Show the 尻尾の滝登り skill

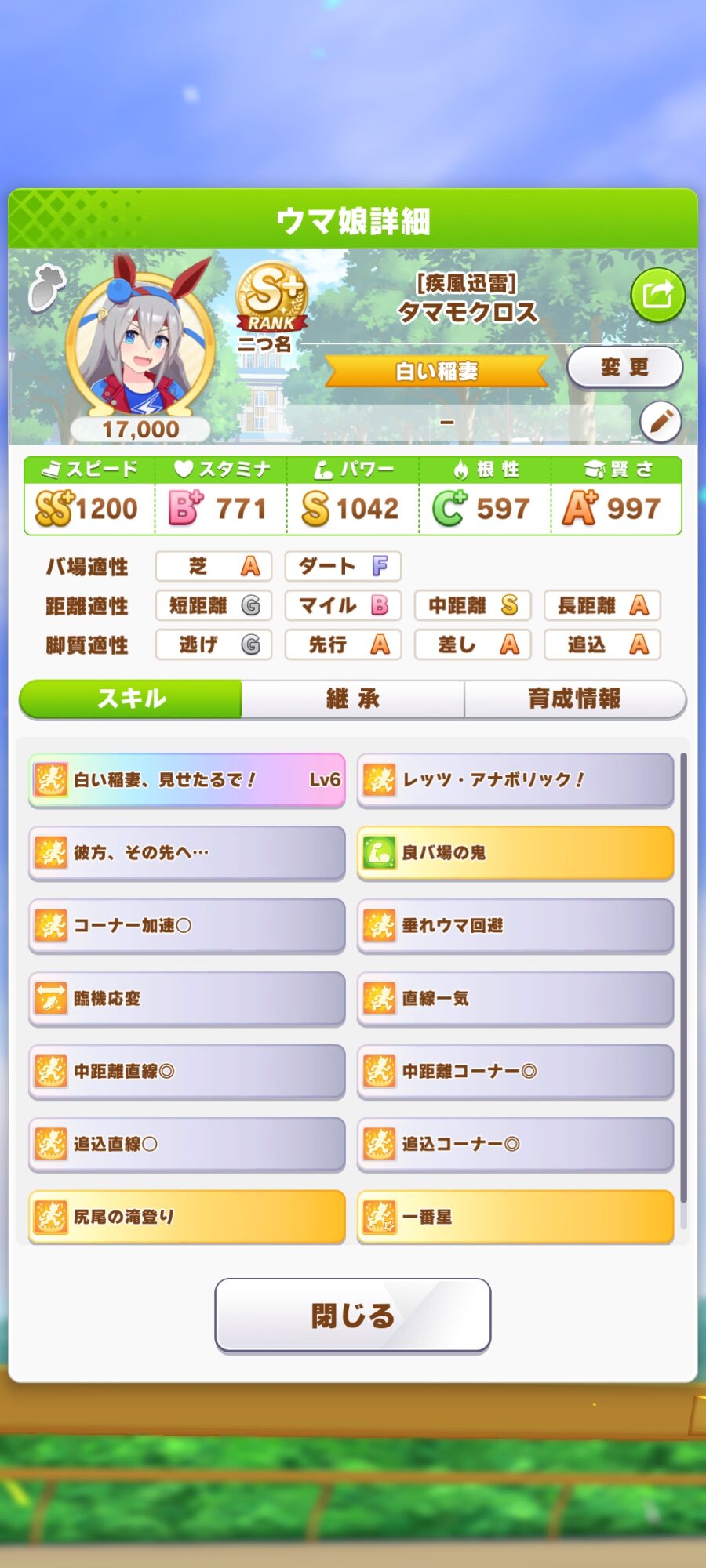(187, 1218)
